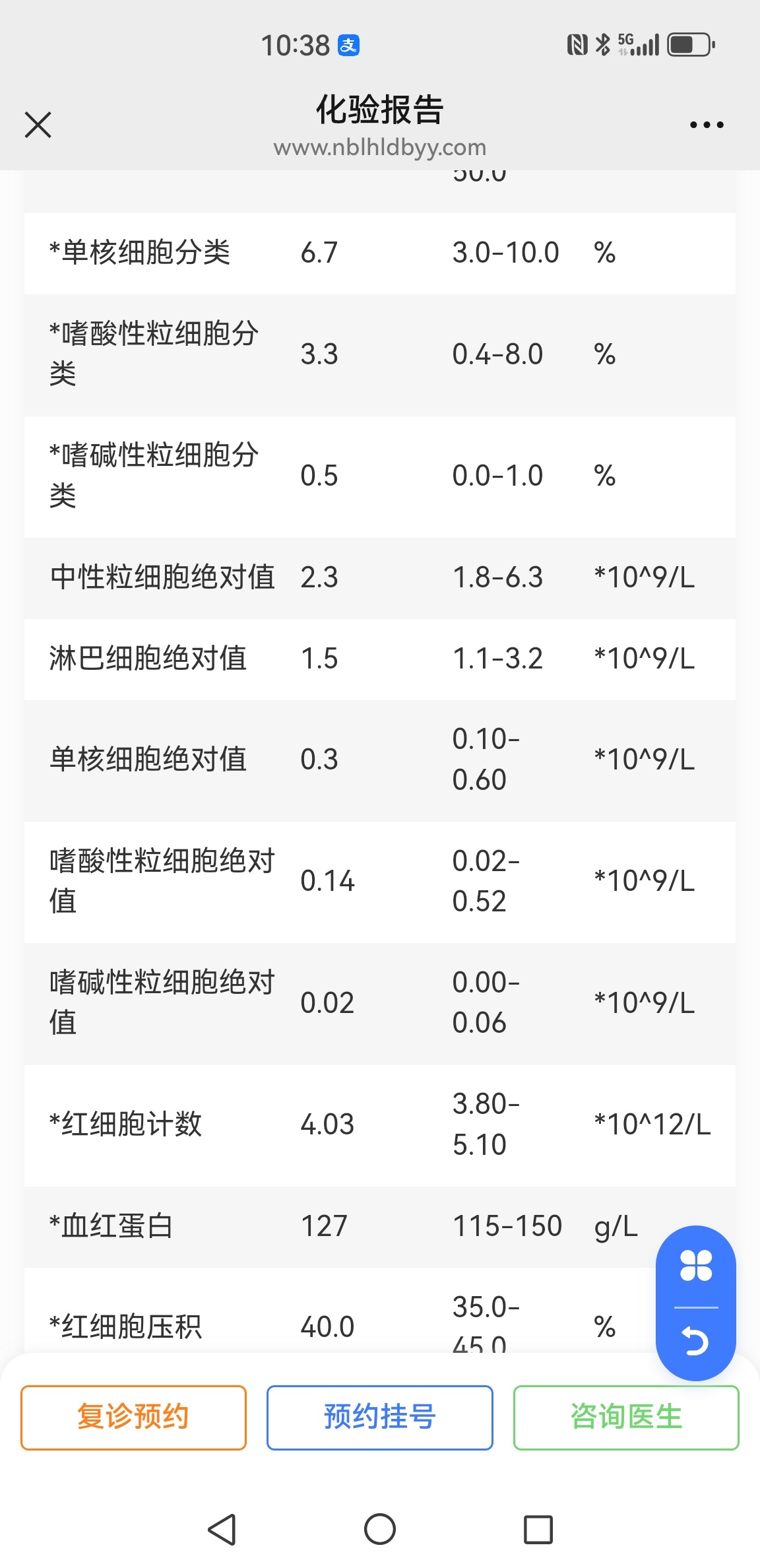Screen dimensions: 760x1568
Task: Close the lab report page
Action: click(38, 124)
